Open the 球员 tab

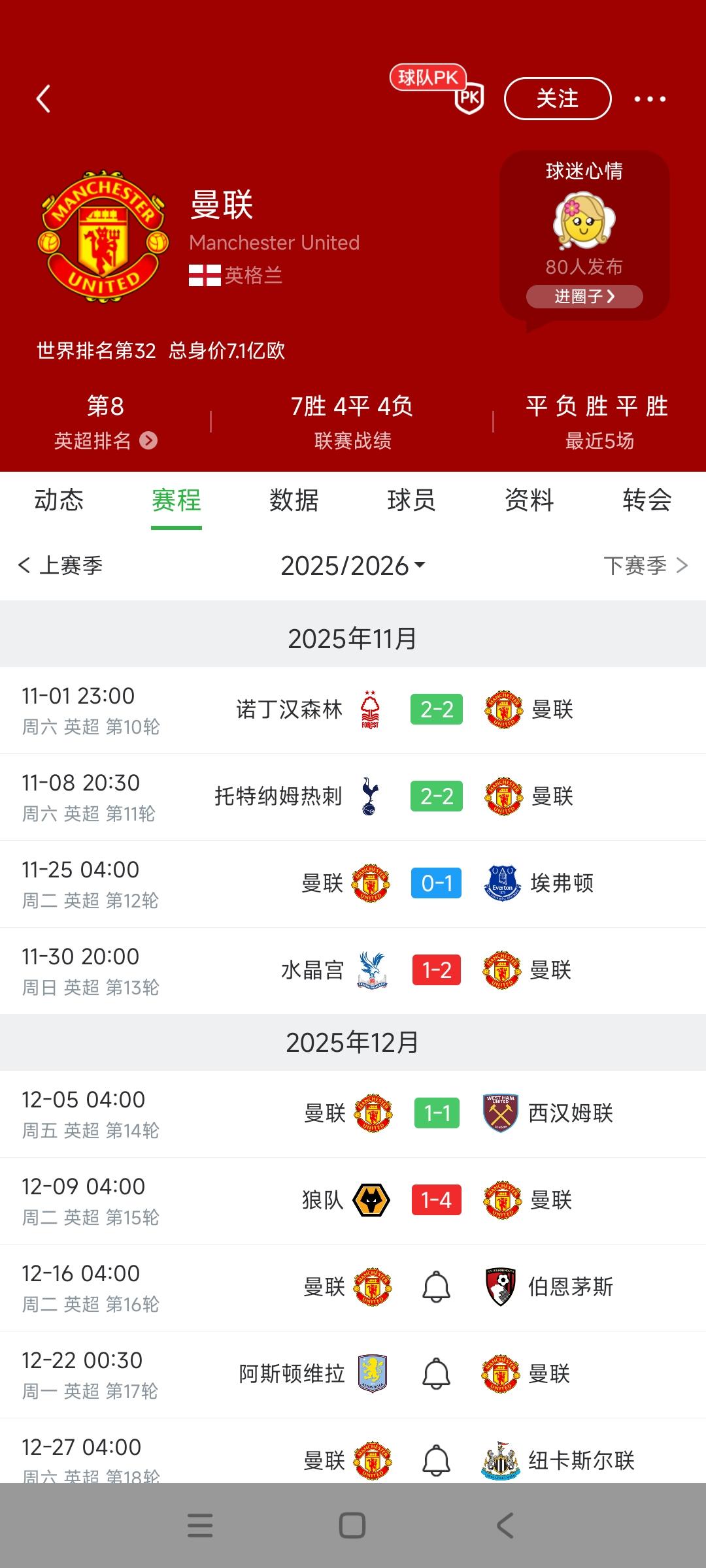click(x=410, y=500)
